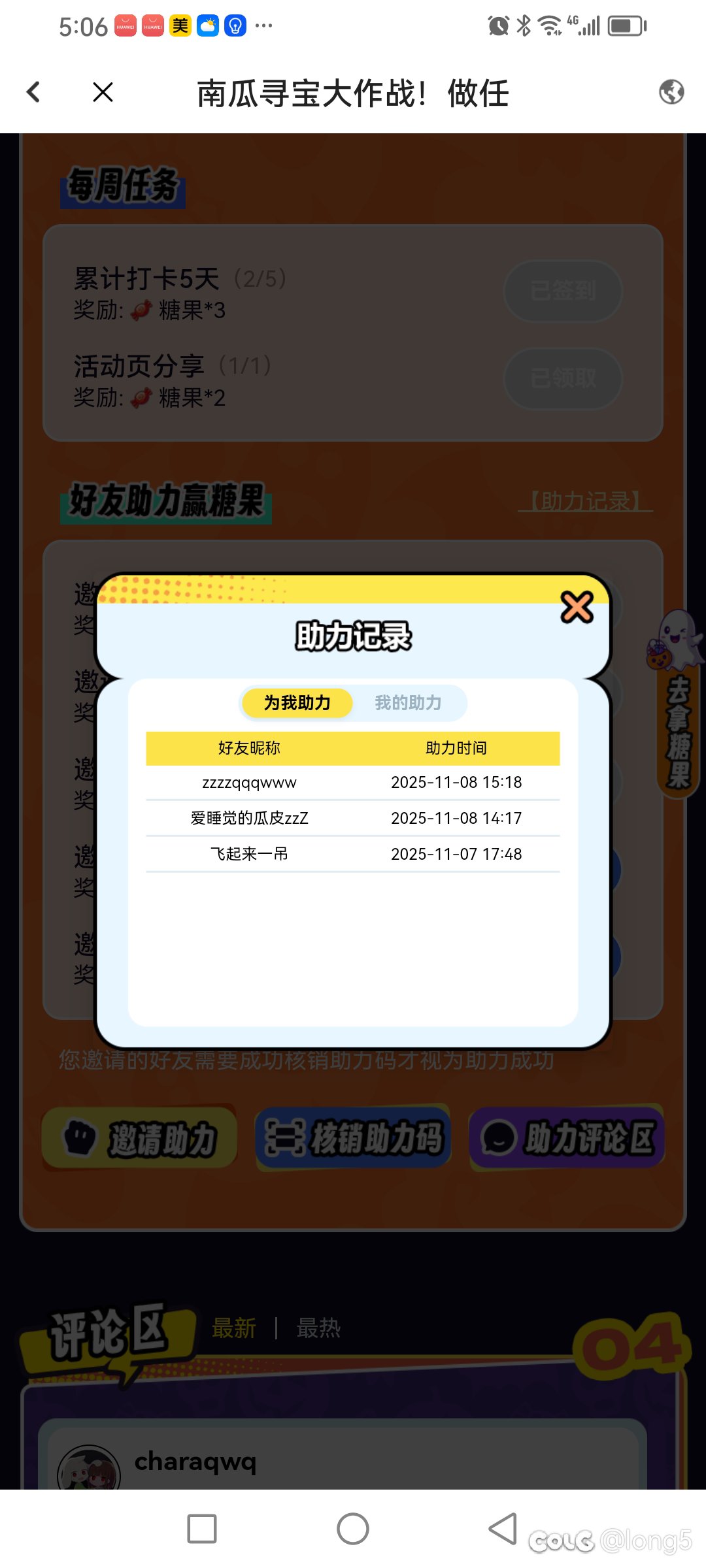Close the web page with the X

(x=103, y=92)
